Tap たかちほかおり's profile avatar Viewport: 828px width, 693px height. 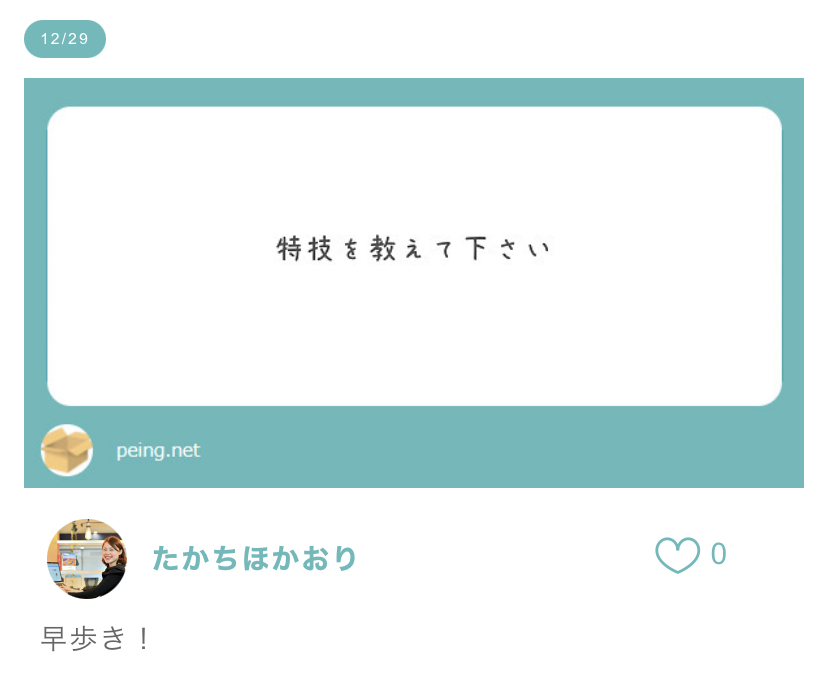coord(87,558)
